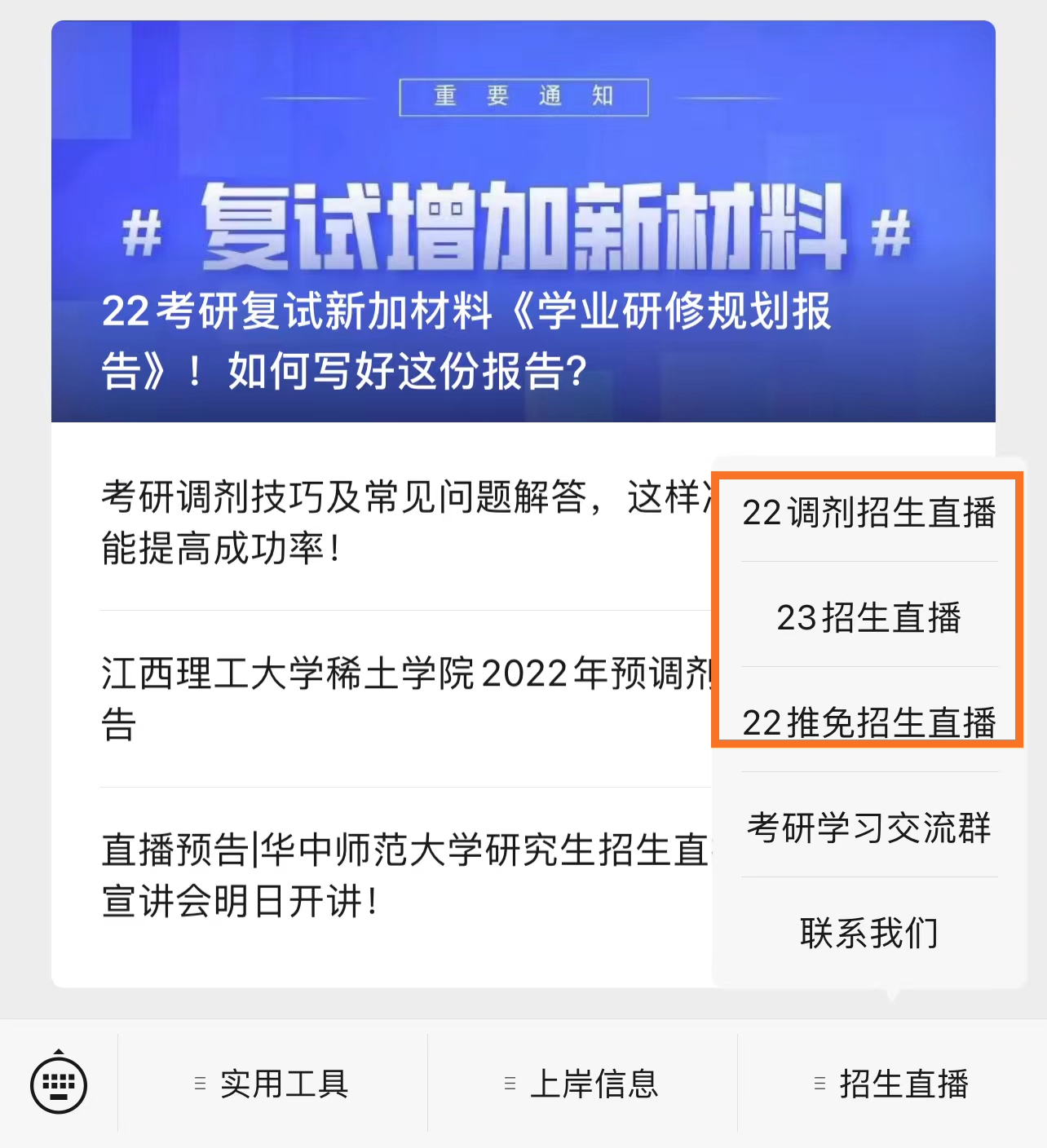Select 22调剂招生直播 from popup
This screenshot has height=1148, width=1047.
(x=868, y=513)
